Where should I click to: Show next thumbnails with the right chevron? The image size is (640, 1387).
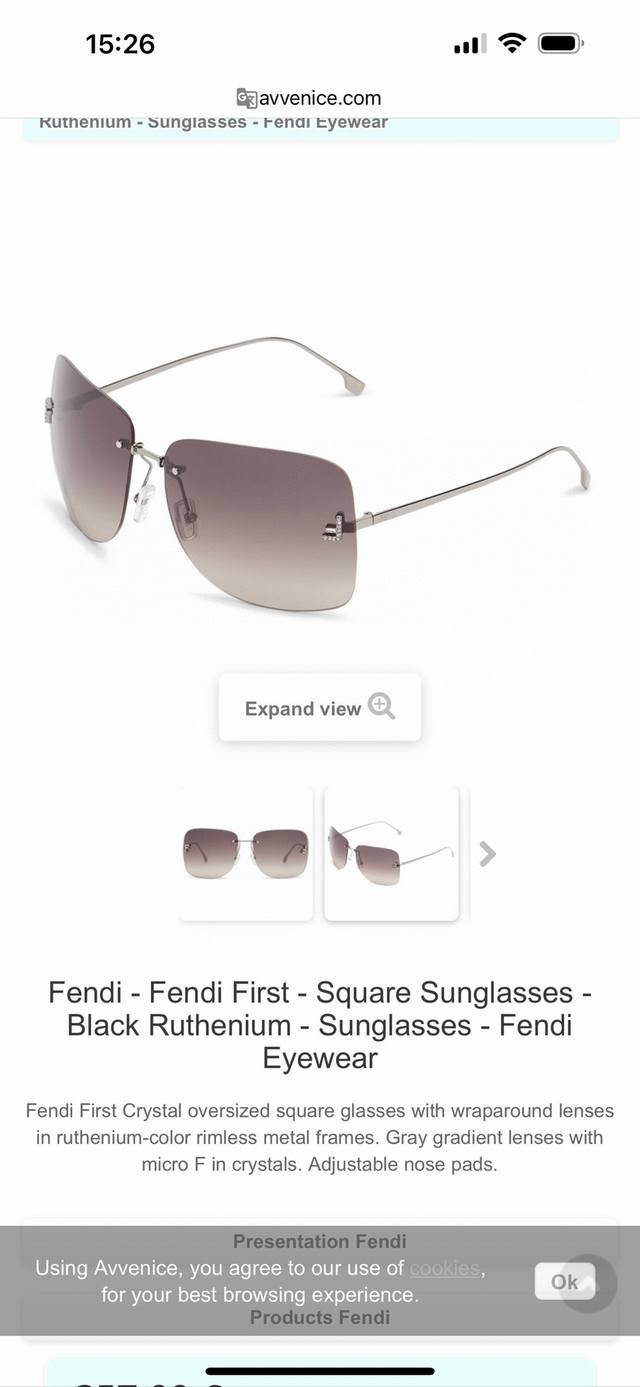487,854
